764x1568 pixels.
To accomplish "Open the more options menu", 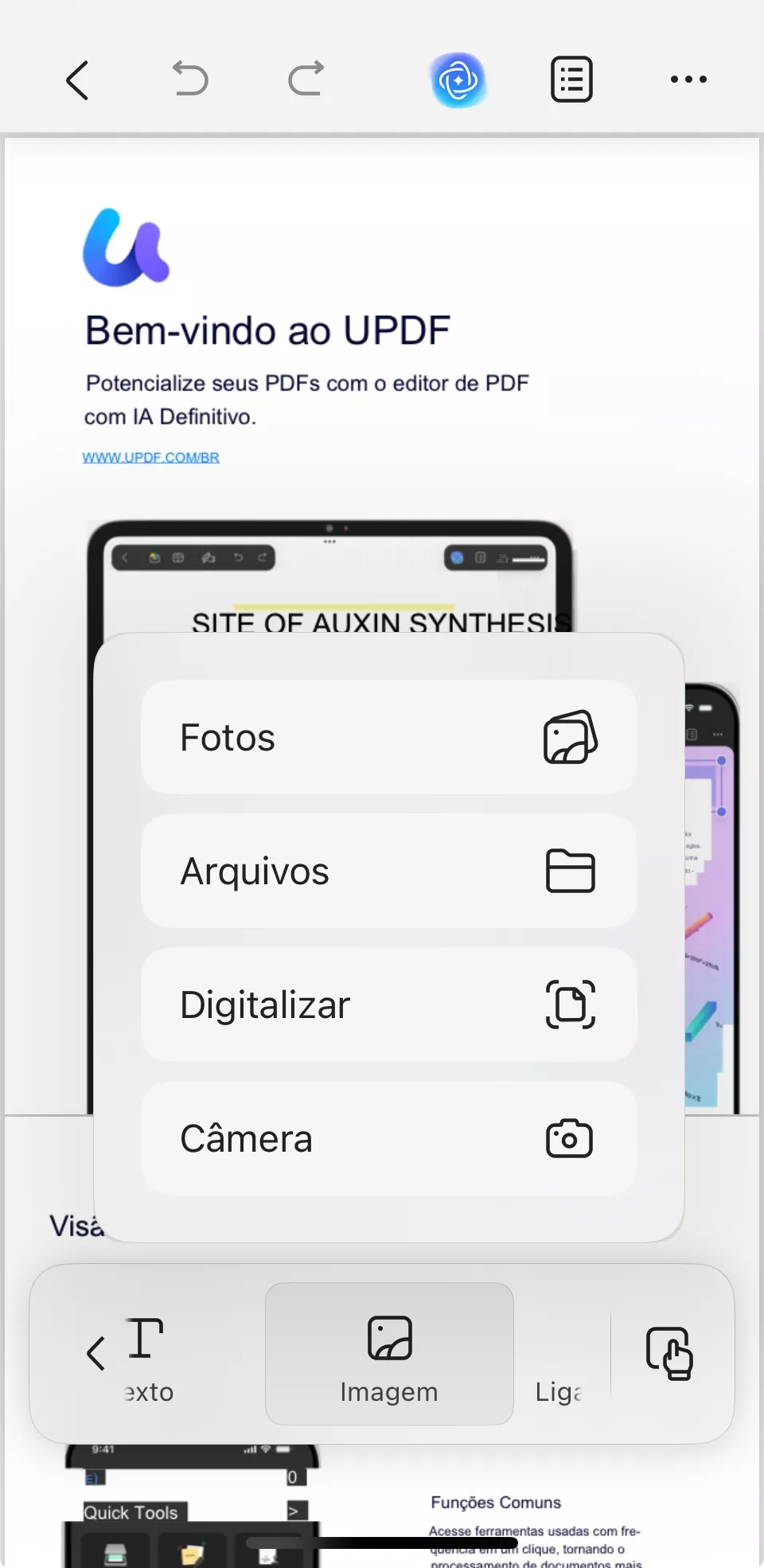I will coord(688,80).
